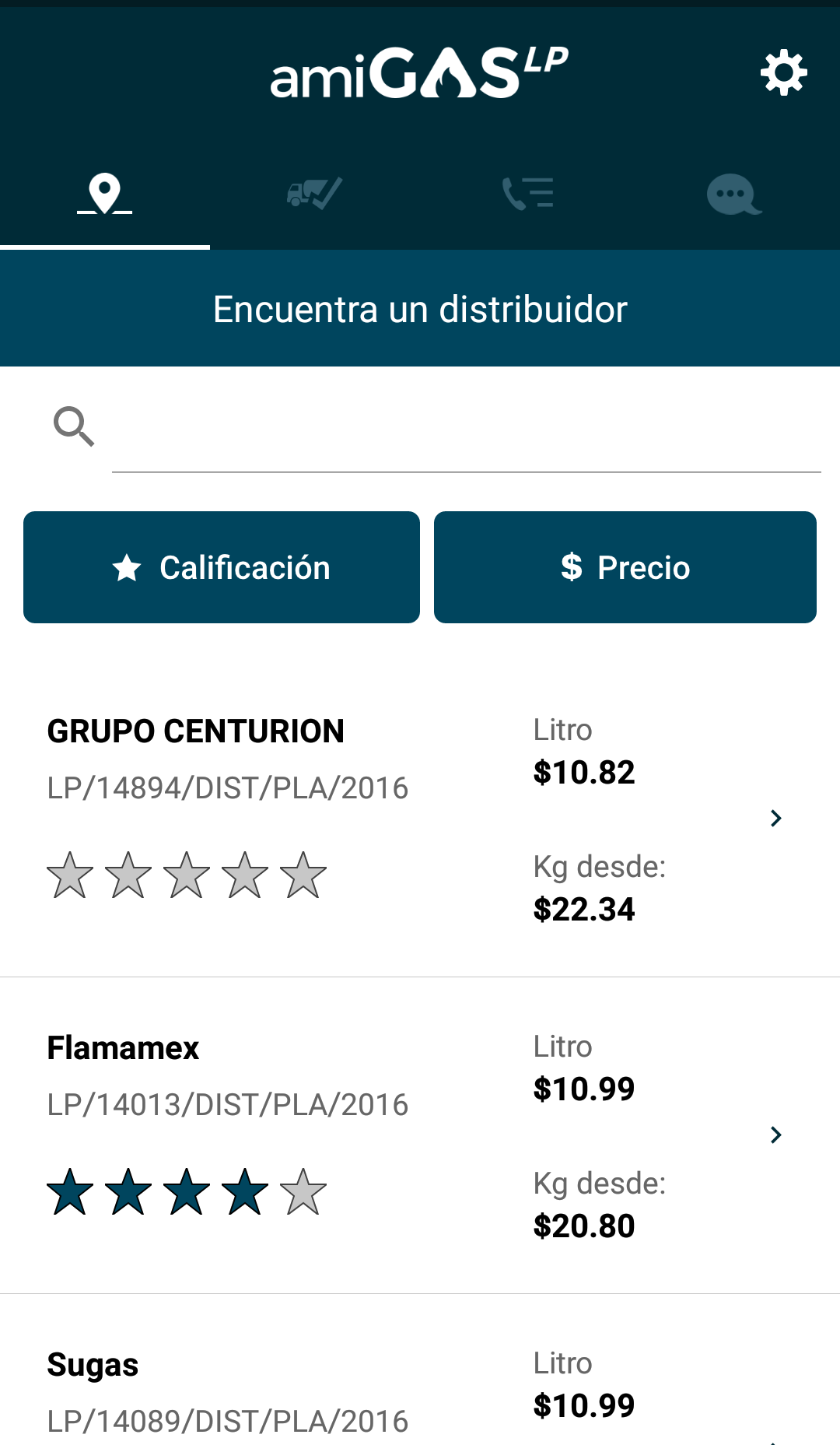Screen dimensions: 840x1445
Task: Open the settings gear icon
Action: pos(783,73)
